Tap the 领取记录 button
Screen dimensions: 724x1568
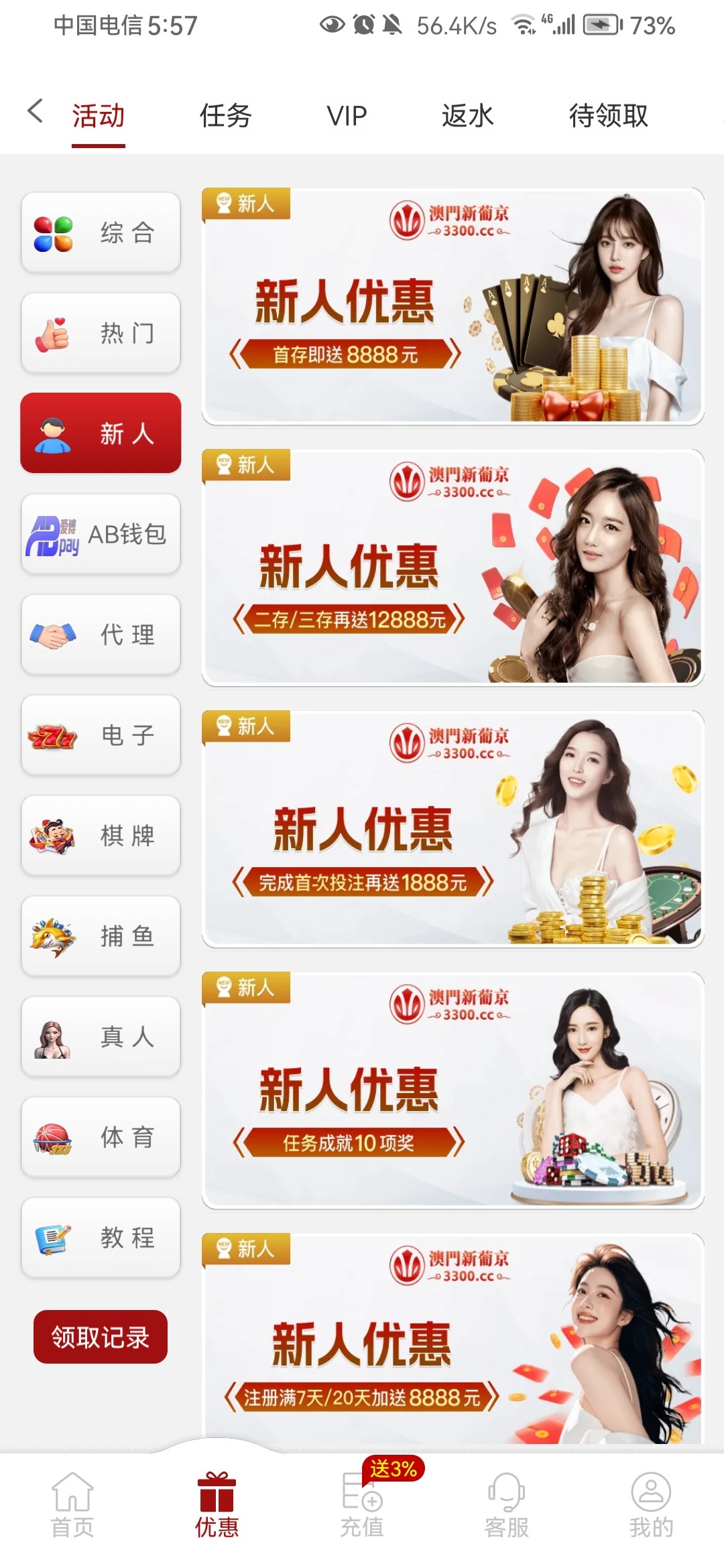(x=101, y=1337)
